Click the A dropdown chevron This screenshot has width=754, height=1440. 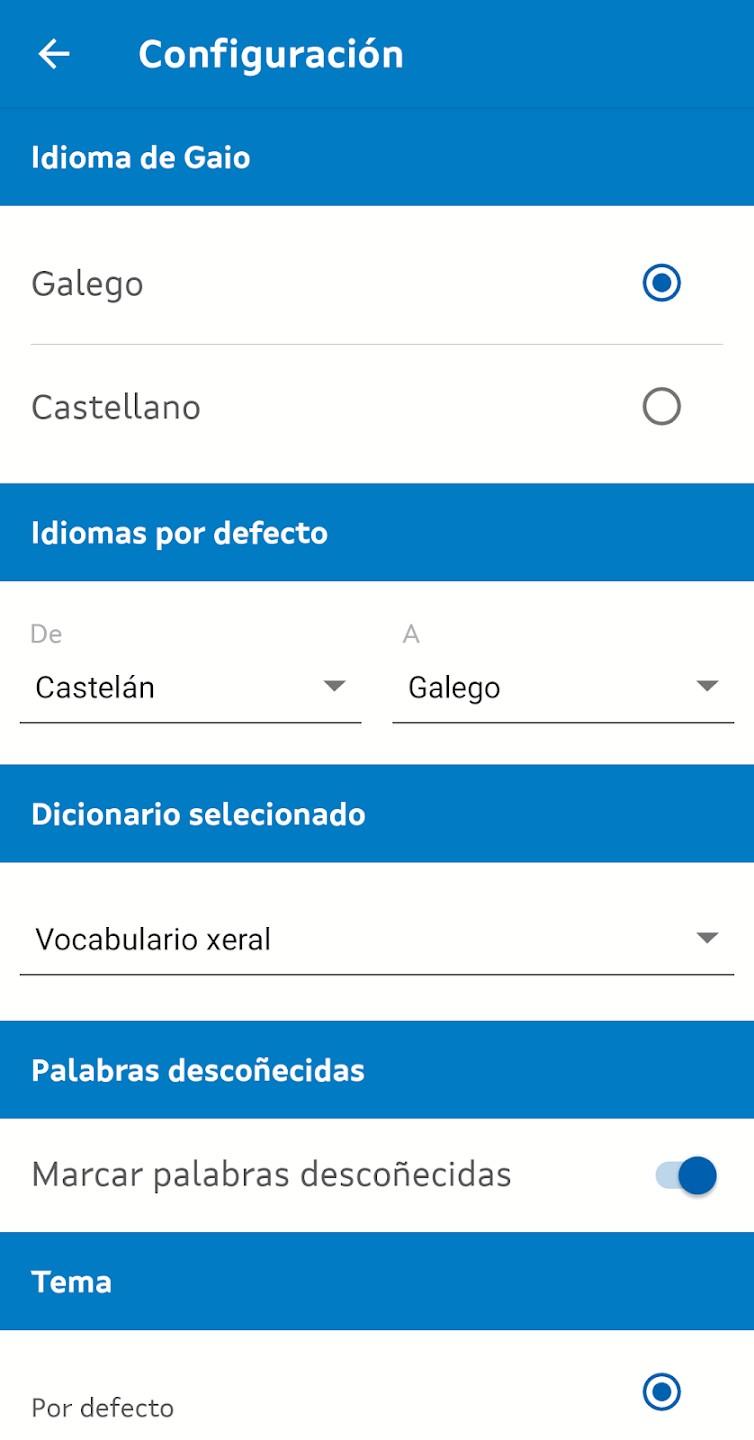pos(708,685)
